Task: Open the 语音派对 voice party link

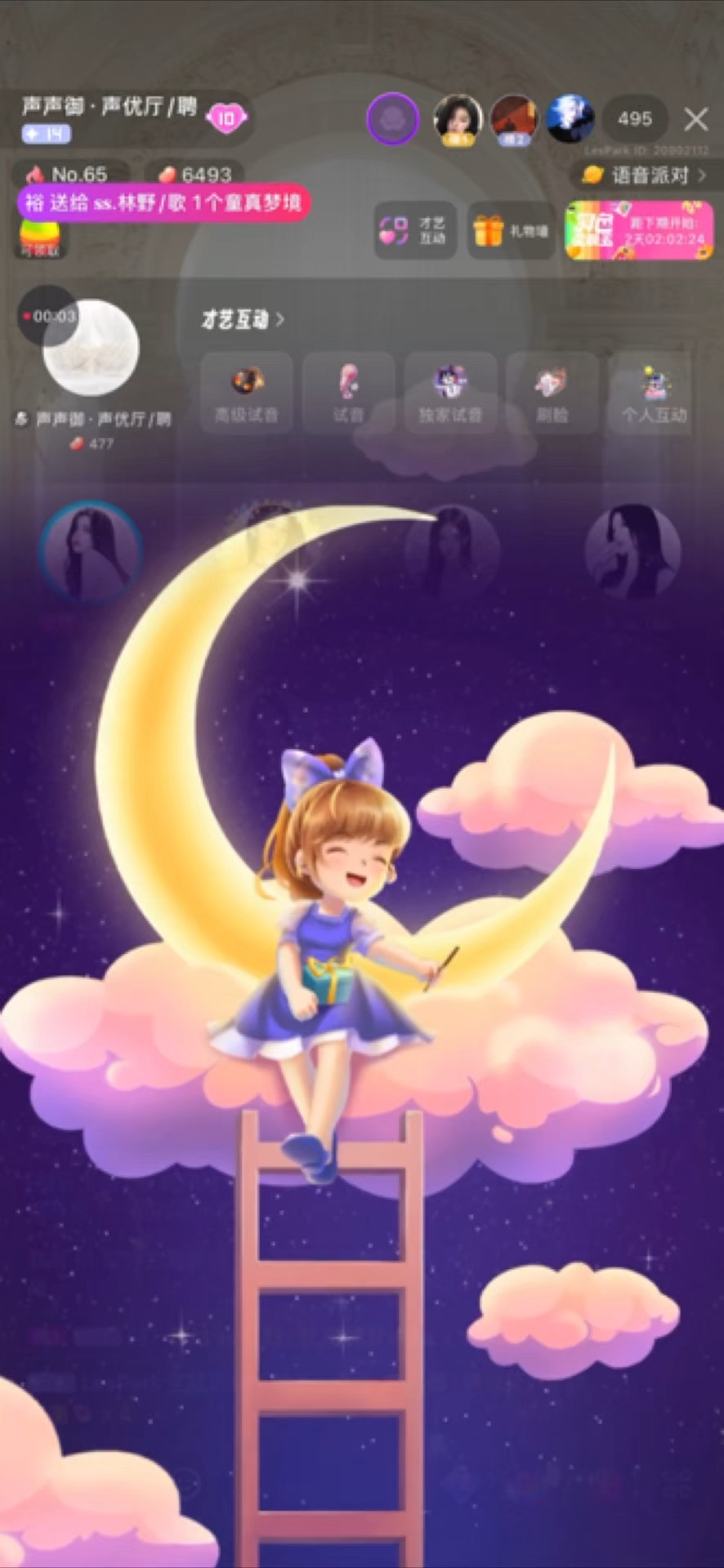Action: pyautogui.click(x=643, y=175)
